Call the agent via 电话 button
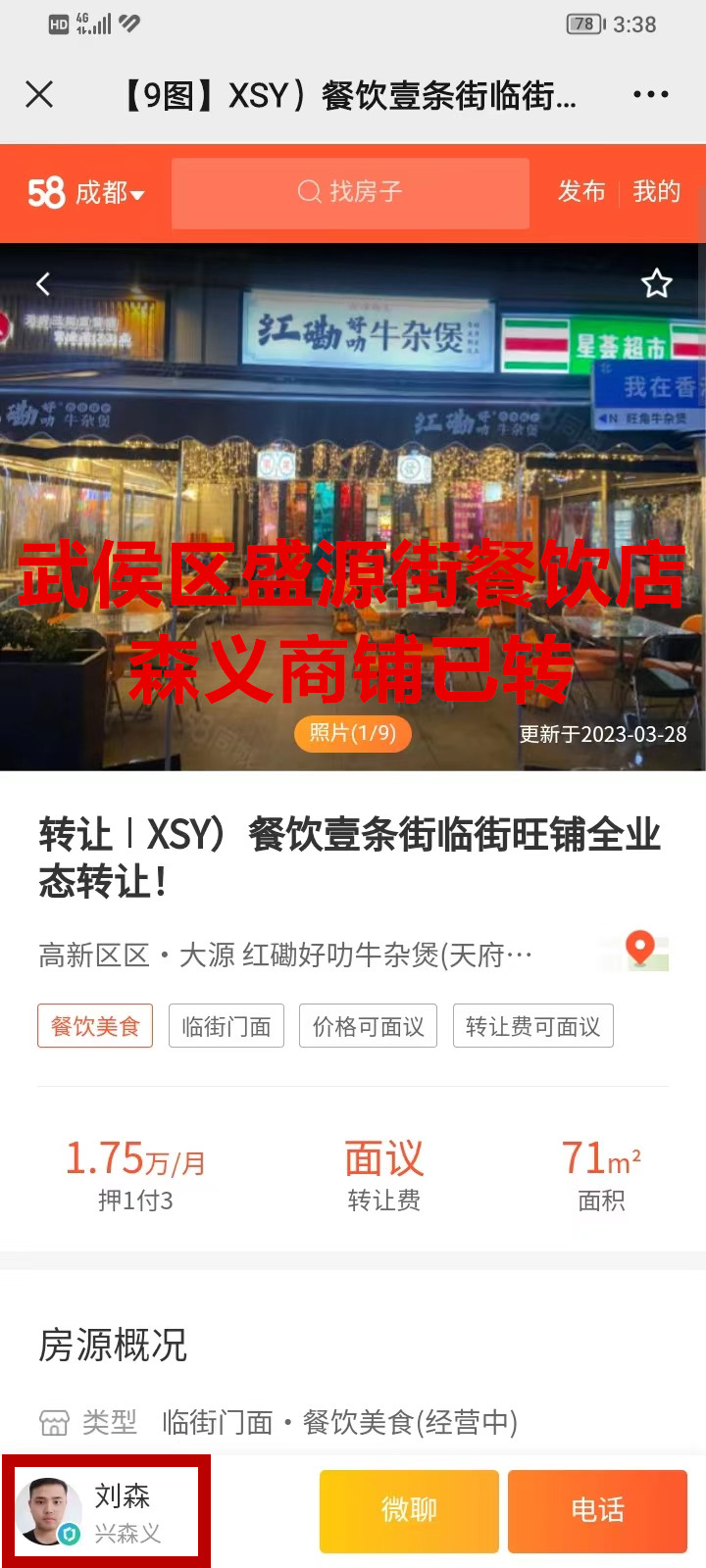706x1568 pixels. coord(597,1510)
